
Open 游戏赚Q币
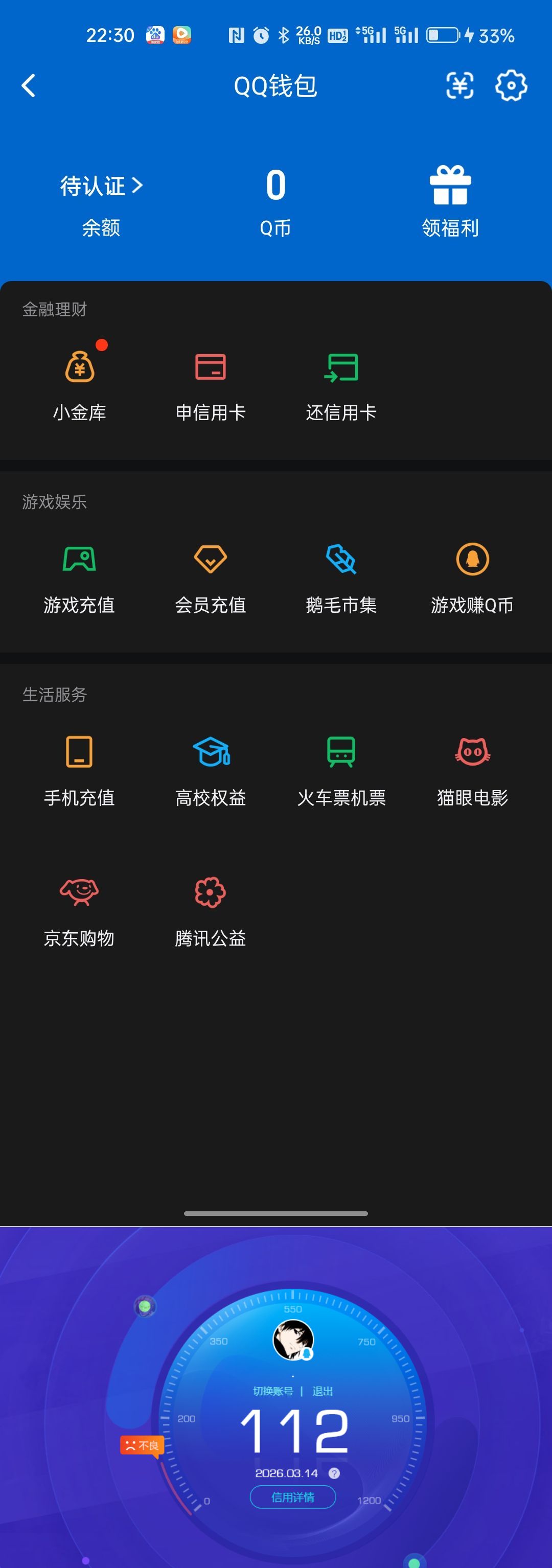(x=472, y=577)
